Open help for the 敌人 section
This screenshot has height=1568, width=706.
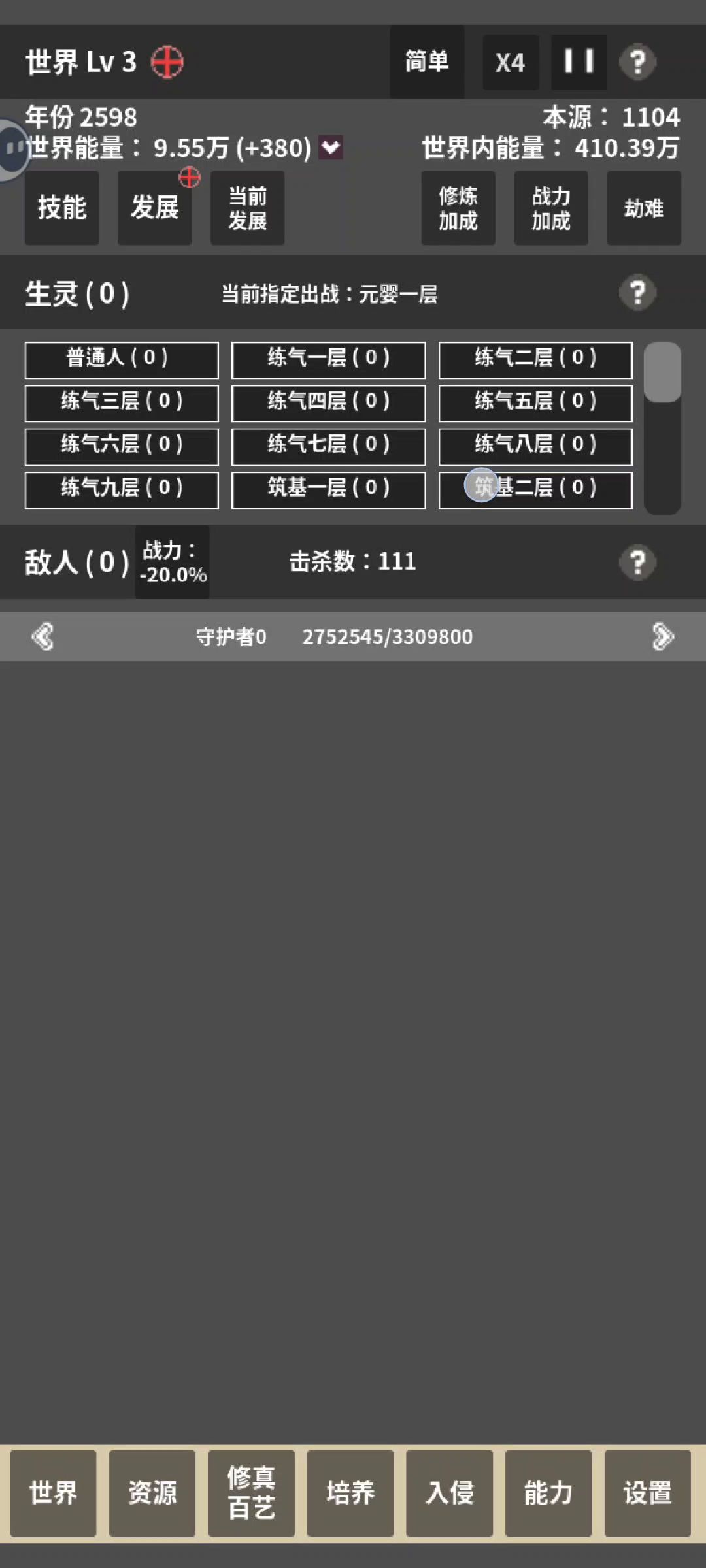[637, 562]
